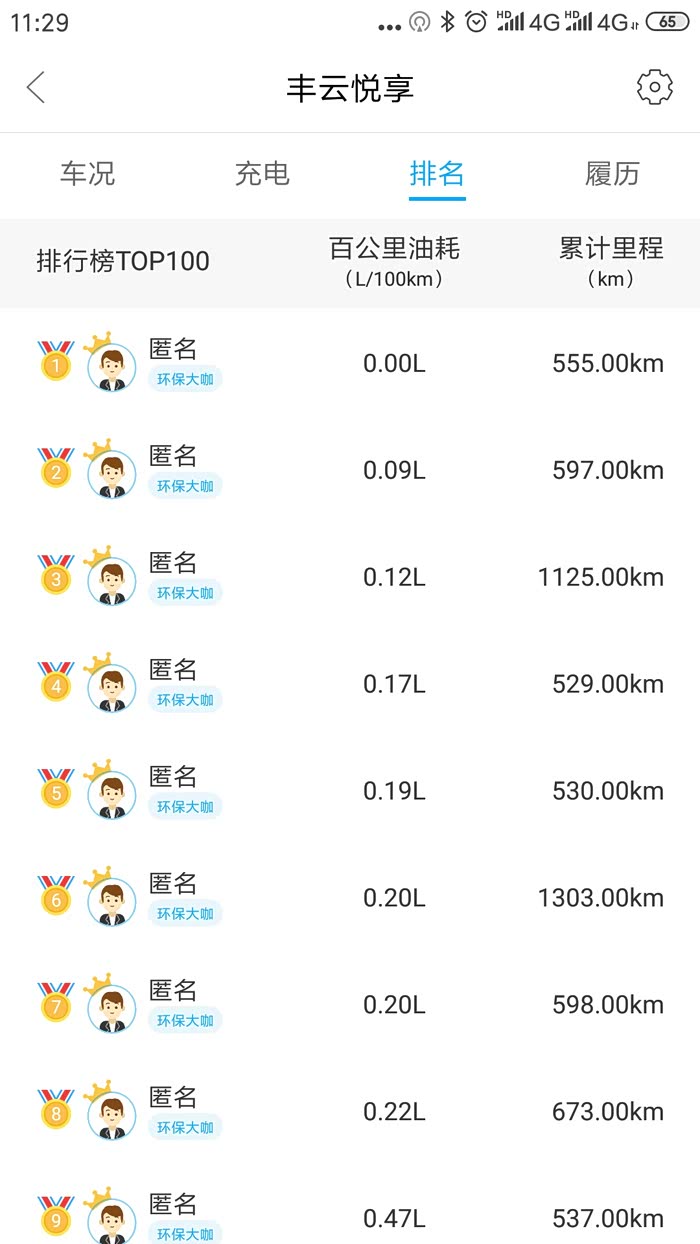
Task: Go back using the top-left arrow
Action: click(x=36, y=88)
